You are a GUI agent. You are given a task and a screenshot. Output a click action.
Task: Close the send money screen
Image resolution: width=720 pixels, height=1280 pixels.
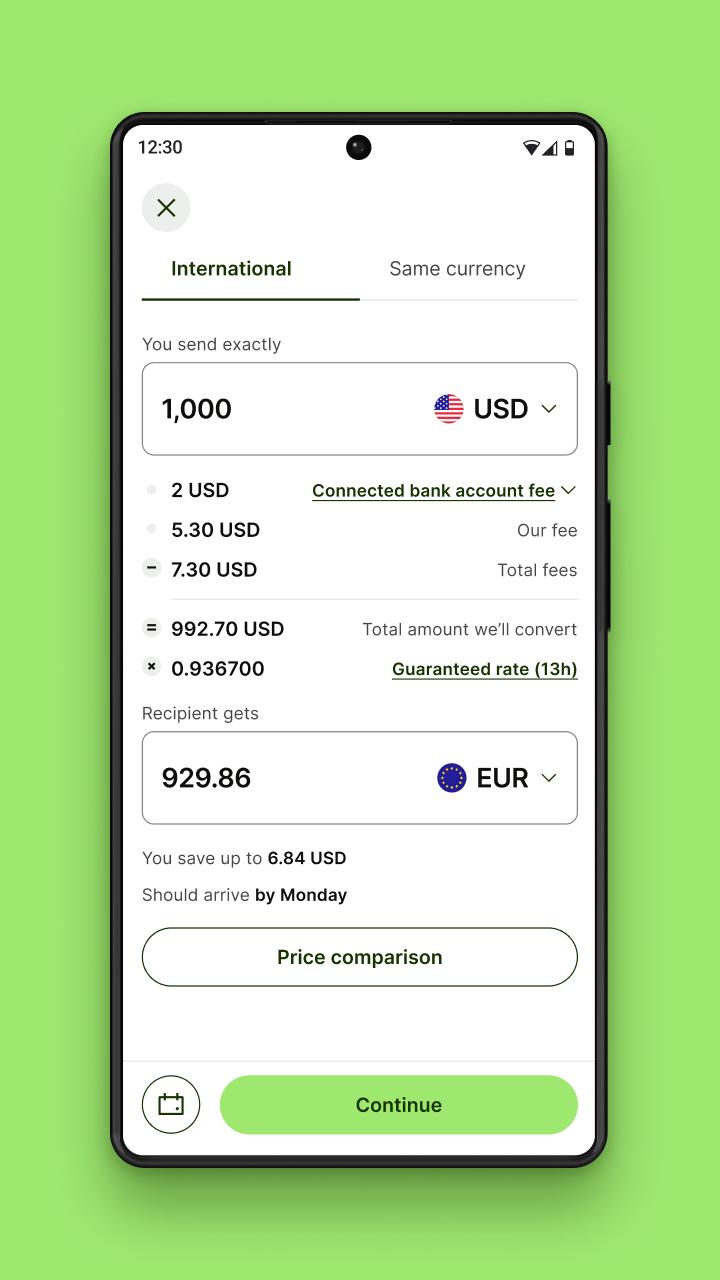coord(166,207)
